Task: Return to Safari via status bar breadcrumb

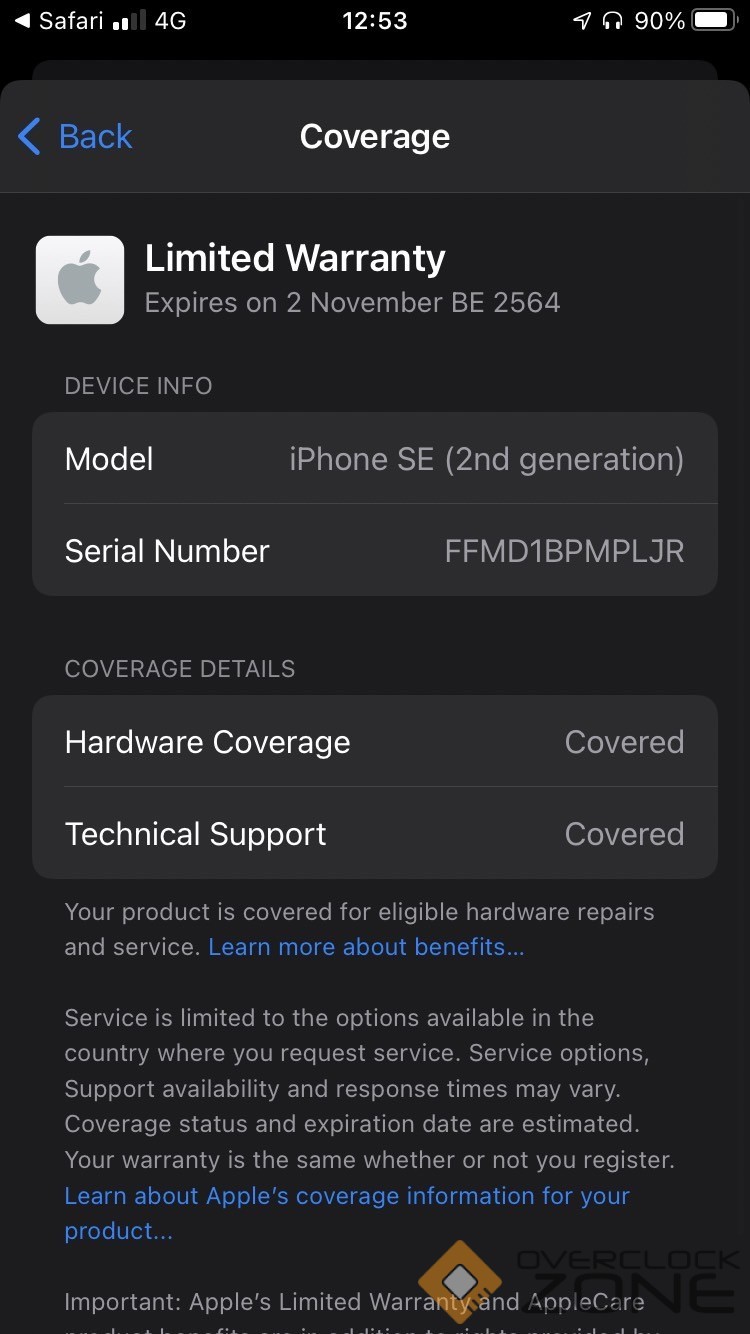Action: click(58, 21)
